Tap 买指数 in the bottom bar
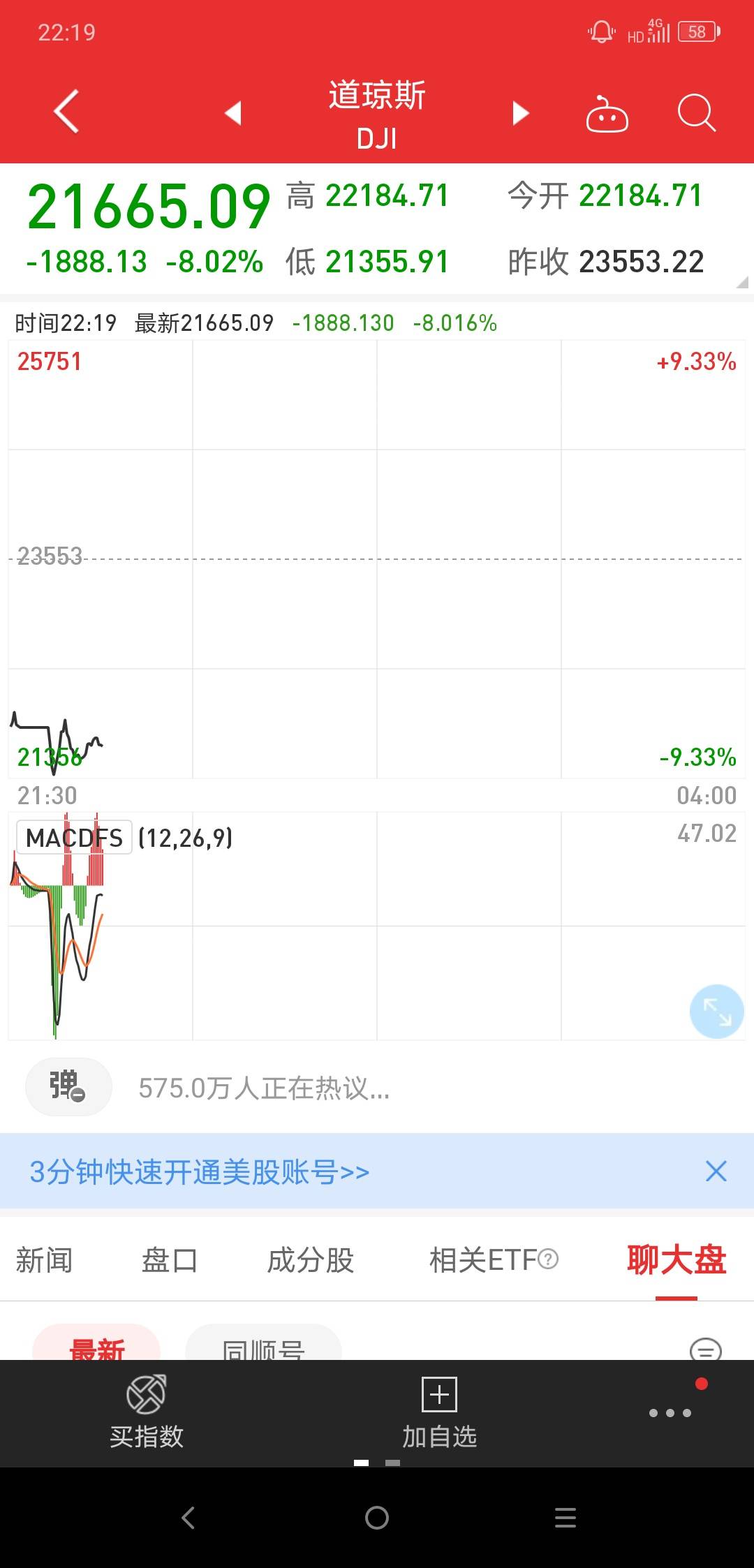Screen dimensions: 754x1568 [147, 1412]
